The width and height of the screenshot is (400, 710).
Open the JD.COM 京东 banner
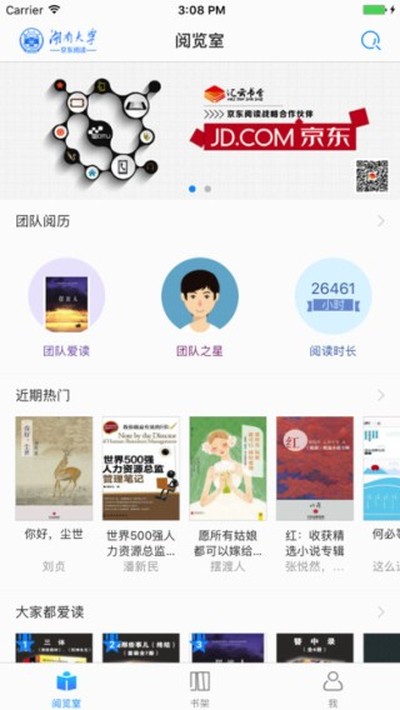pyautogui.click(x=200, y=130)
